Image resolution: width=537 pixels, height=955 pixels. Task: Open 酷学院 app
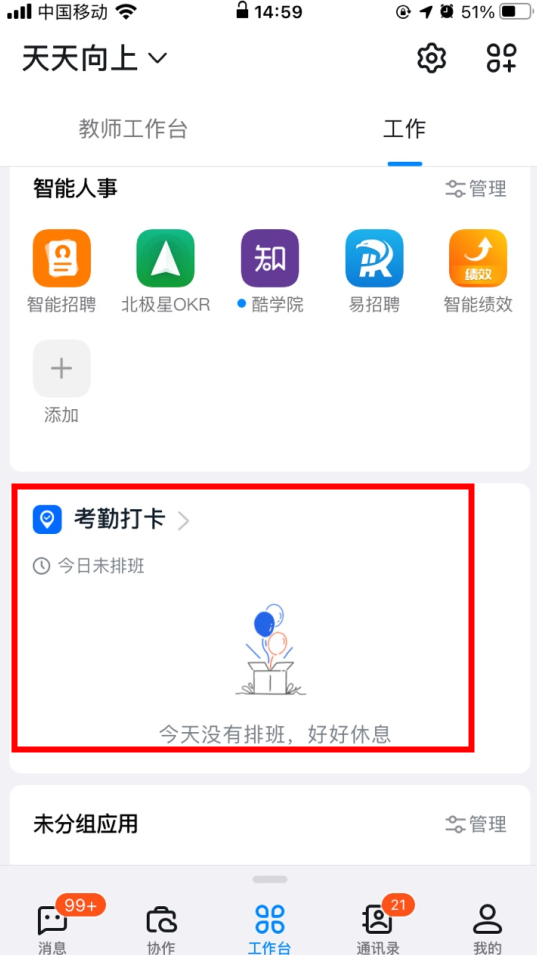point(270,271)
